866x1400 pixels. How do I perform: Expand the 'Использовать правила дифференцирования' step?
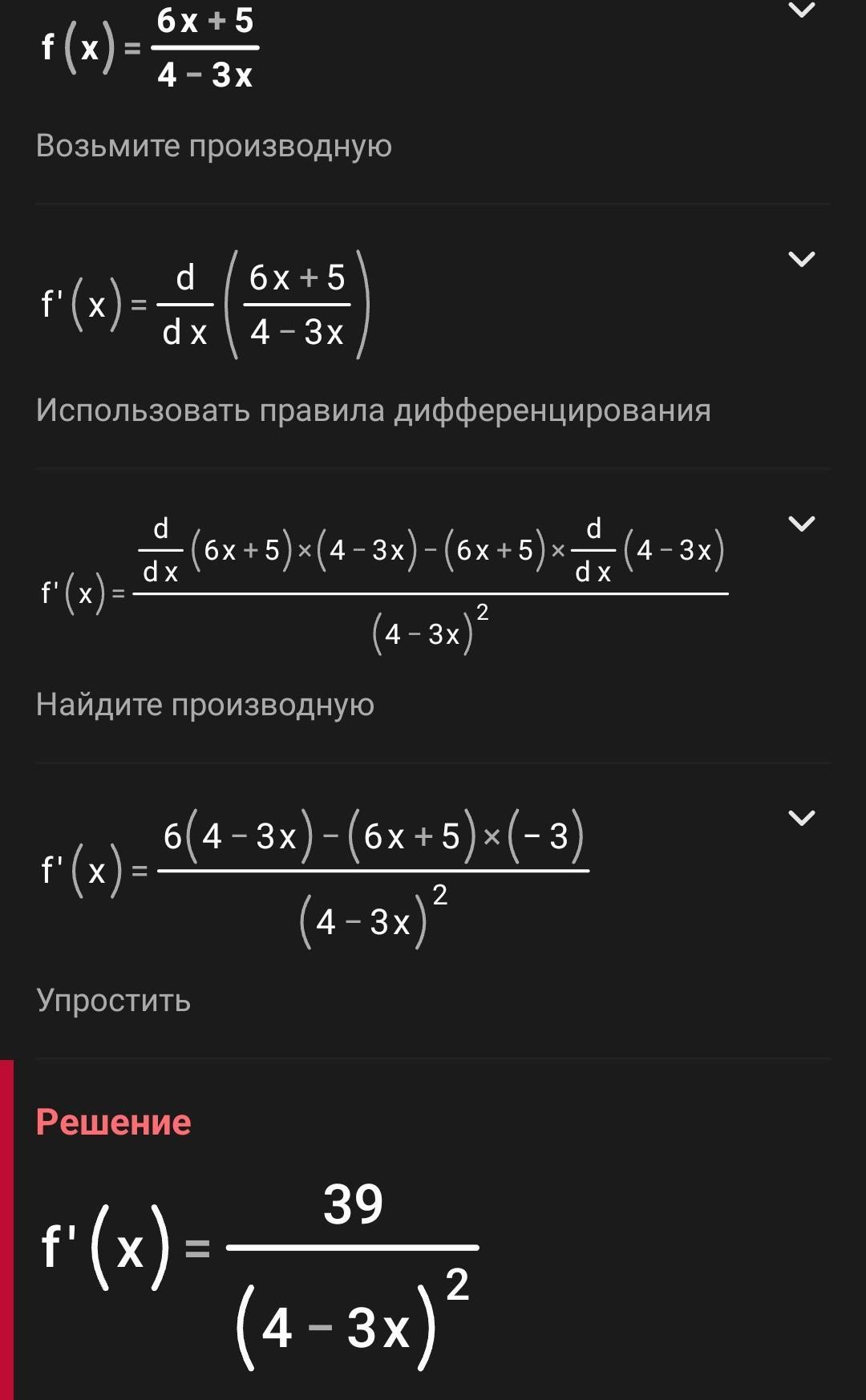click(x=802, y=259)
